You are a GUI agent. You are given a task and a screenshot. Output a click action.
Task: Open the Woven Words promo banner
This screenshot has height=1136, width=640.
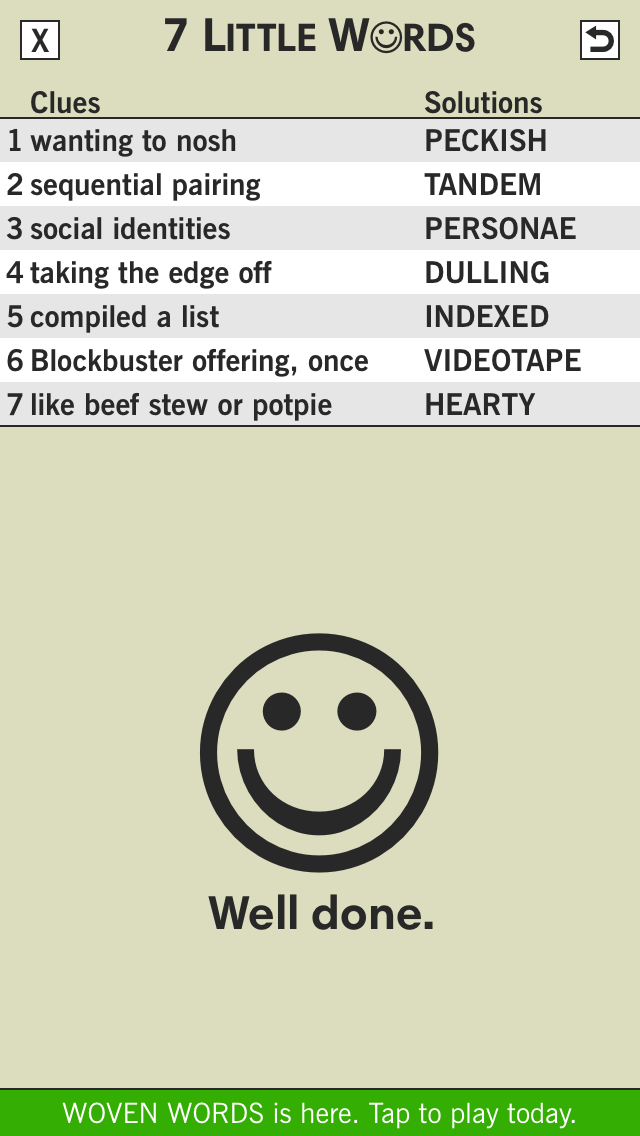[320, 1112]
